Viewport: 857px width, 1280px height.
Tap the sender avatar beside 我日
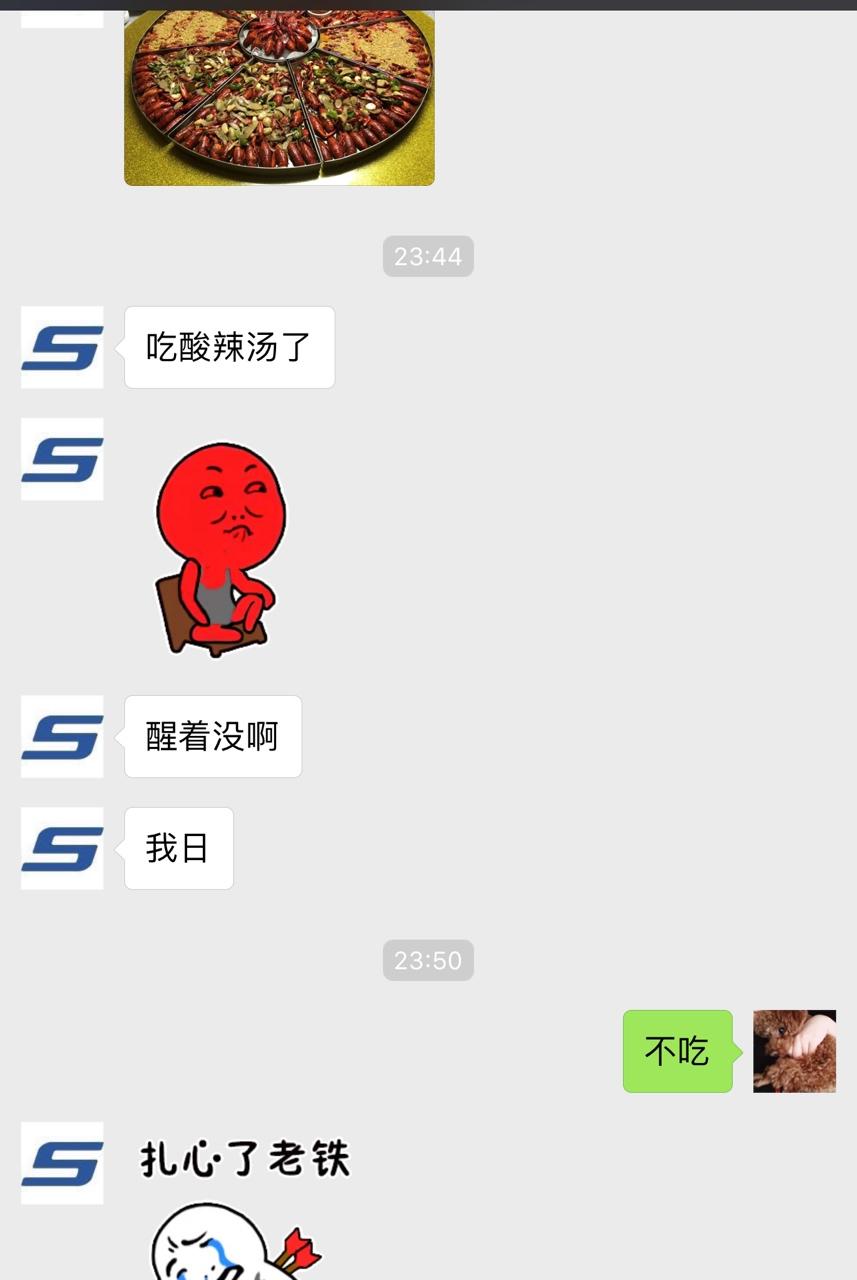coord(62,848)
